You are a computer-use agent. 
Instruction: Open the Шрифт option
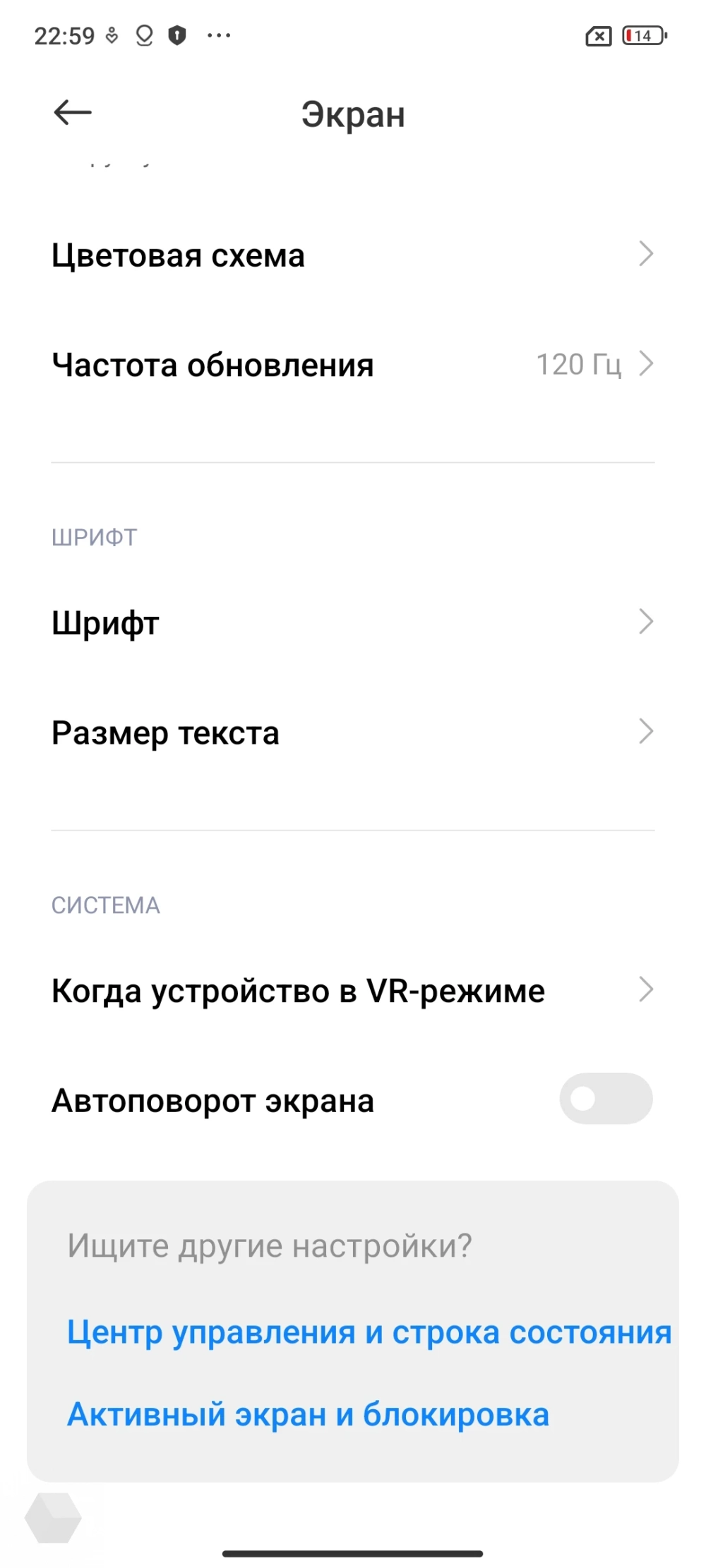(352, 623)
